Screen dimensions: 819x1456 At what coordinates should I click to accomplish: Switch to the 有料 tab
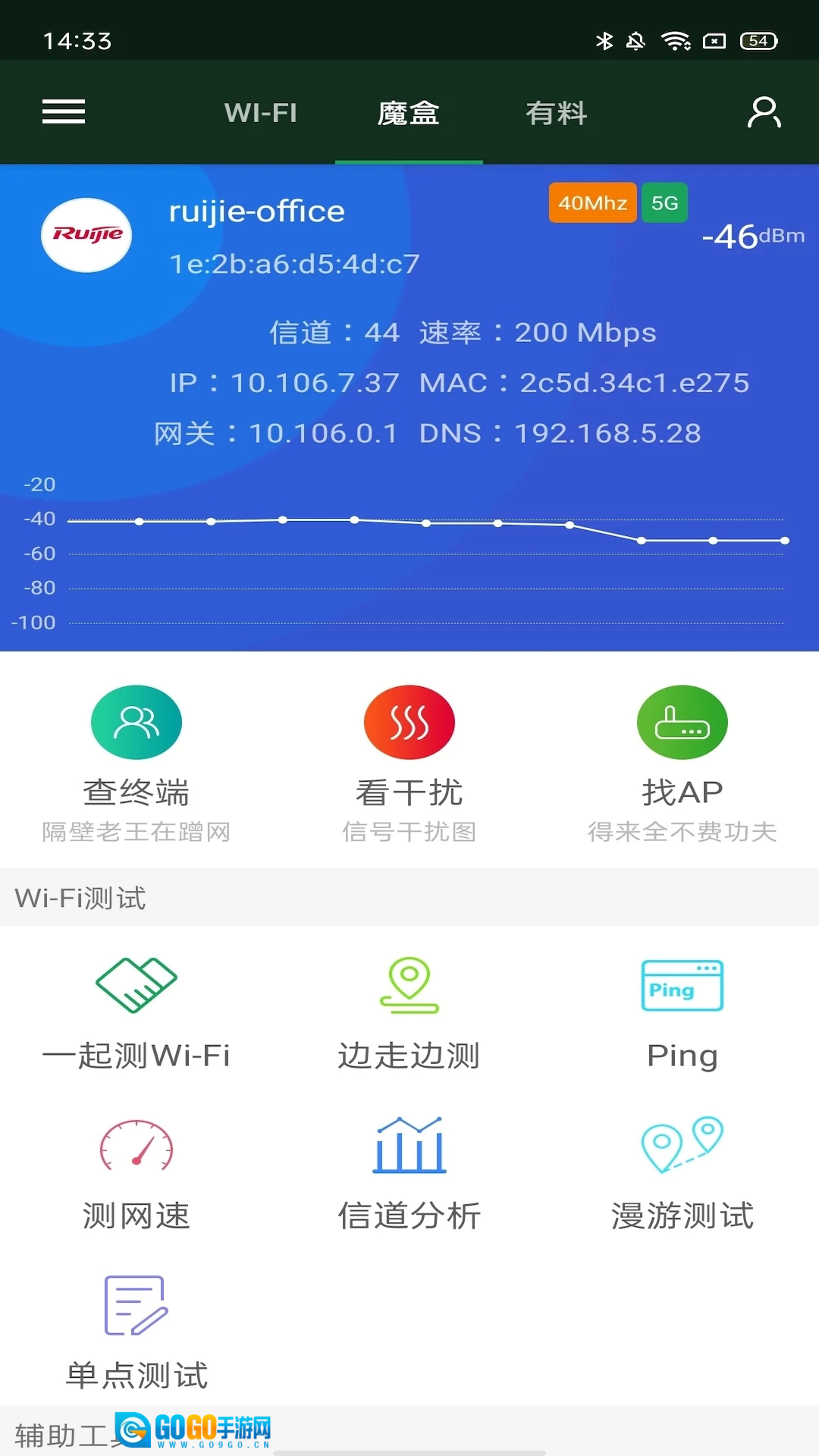click(x=557, y=113)
